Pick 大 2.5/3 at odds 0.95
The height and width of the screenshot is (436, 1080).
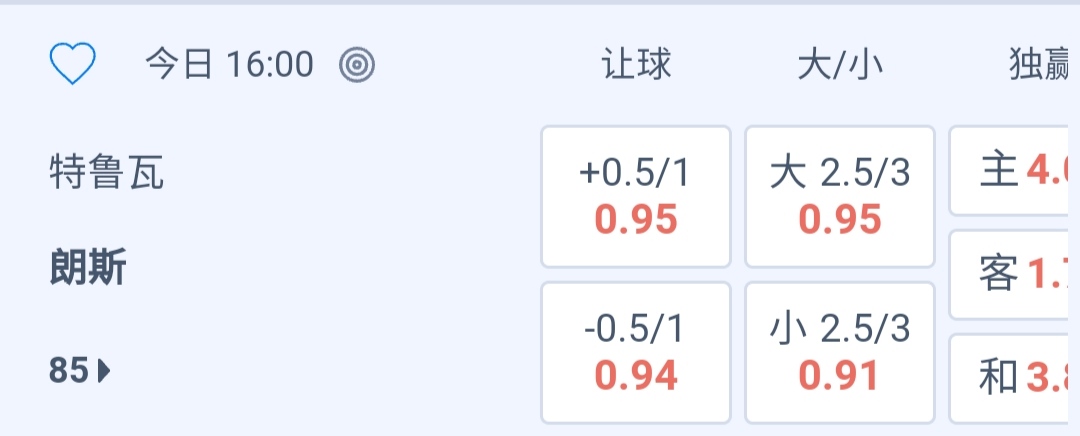pyautogui.click(x=840, y=197)
